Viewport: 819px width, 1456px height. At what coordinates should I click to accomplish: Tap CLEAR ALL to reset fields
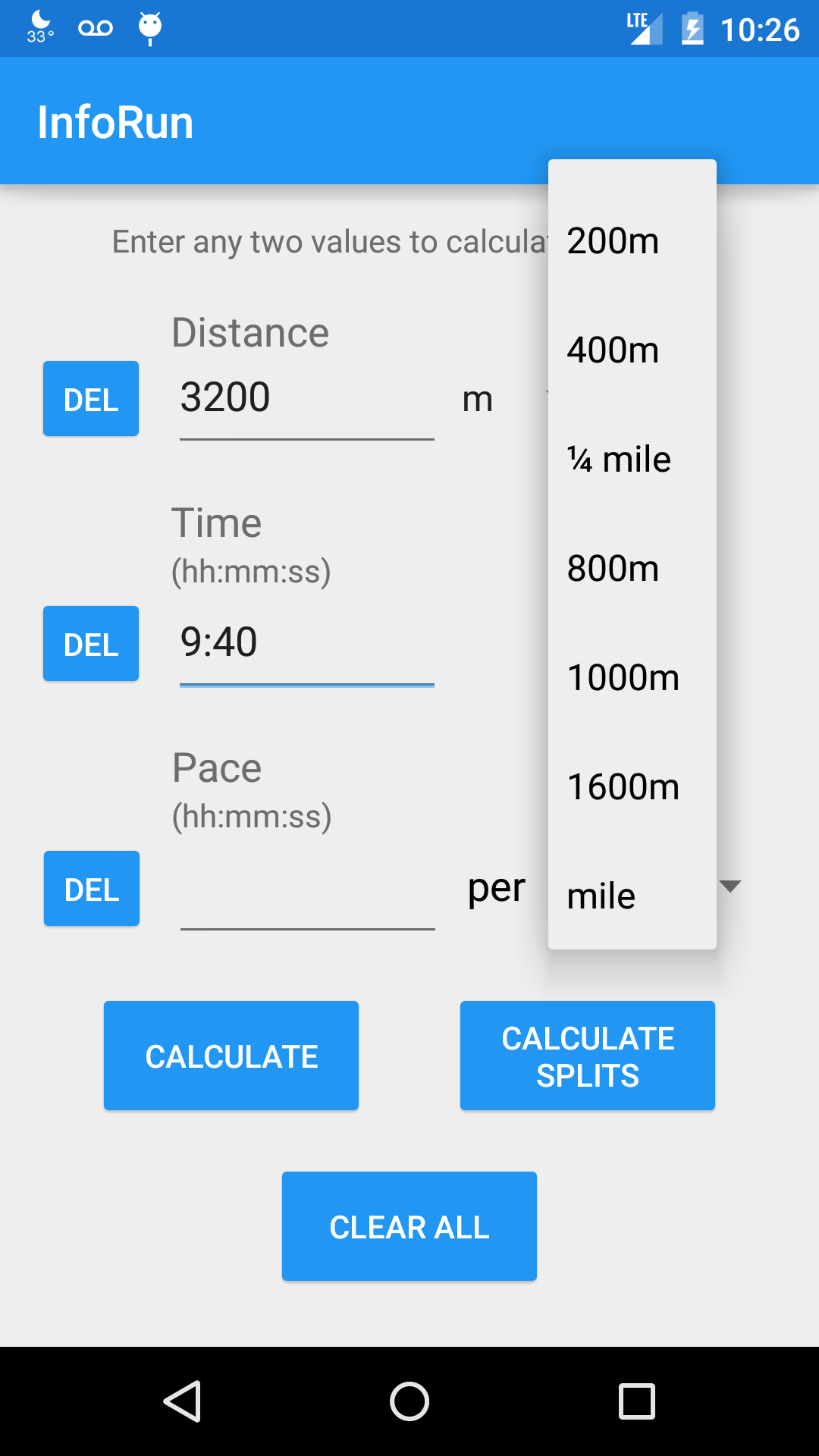409,1226
